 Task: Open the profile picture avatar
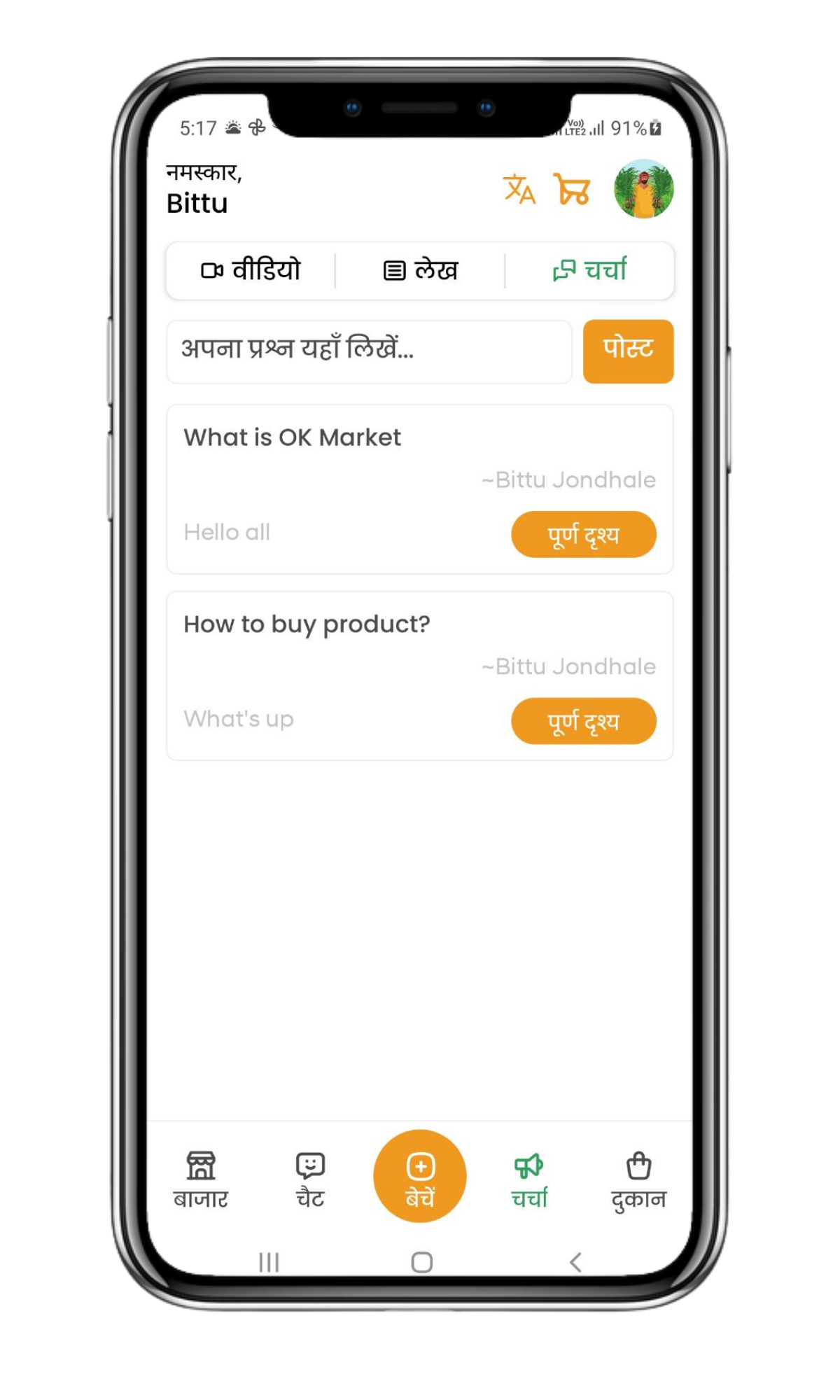(643, 189)
